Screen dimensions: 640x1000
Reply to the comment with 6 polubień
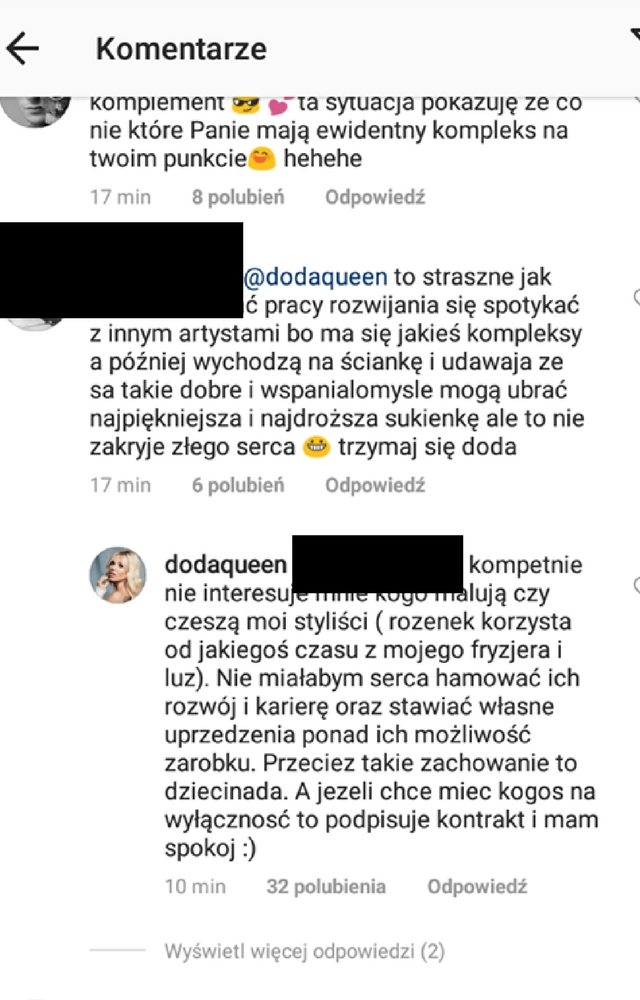(x=374, y=485)
